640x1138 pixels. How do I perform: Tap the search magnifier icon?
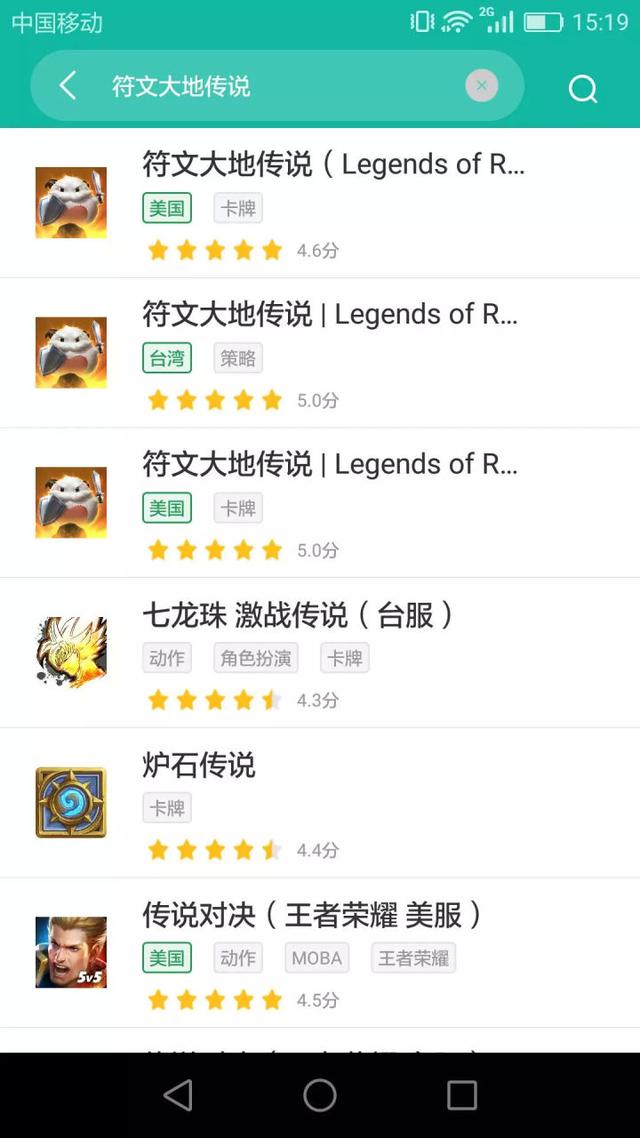582,89
